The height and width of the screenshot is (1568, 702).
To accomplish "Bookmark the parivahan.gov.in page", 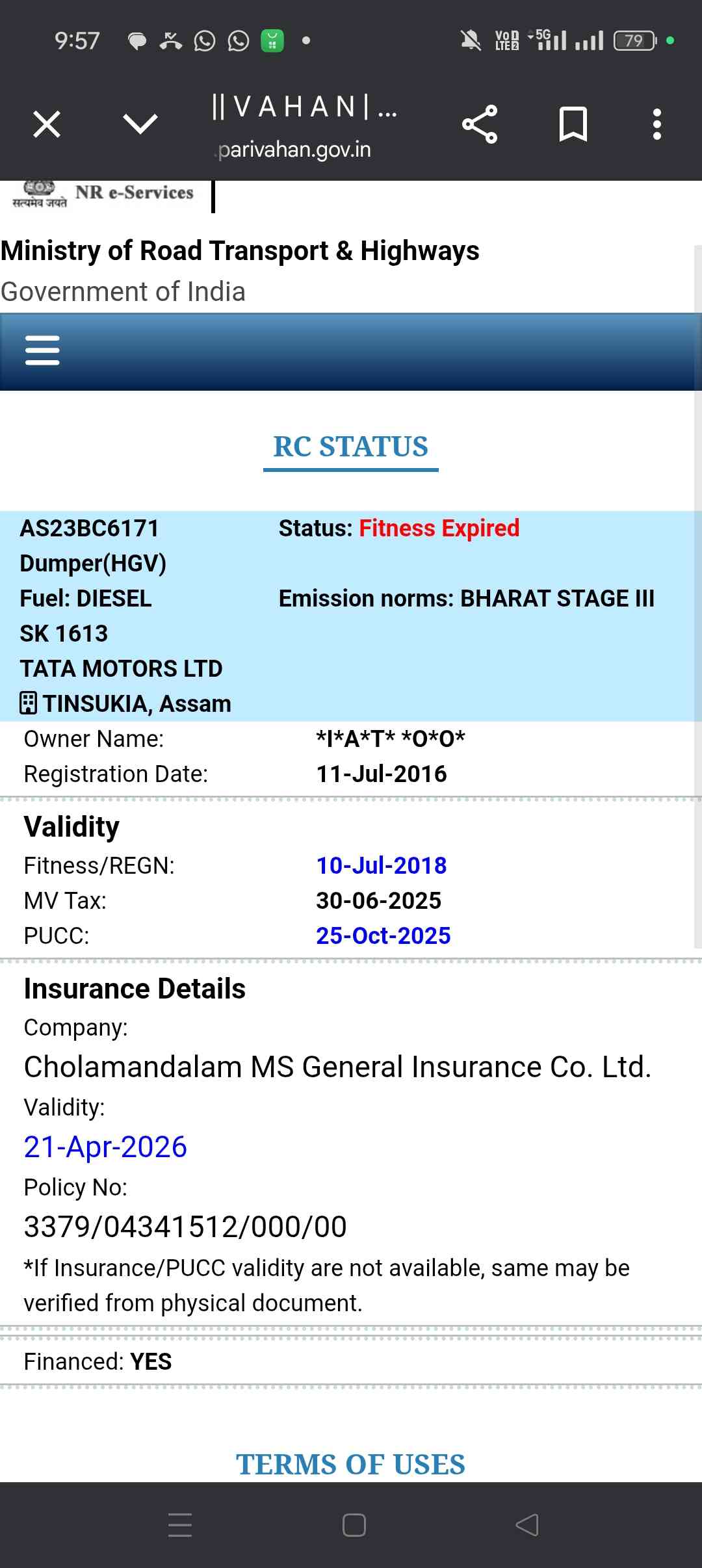I will (x=573, y=124).
